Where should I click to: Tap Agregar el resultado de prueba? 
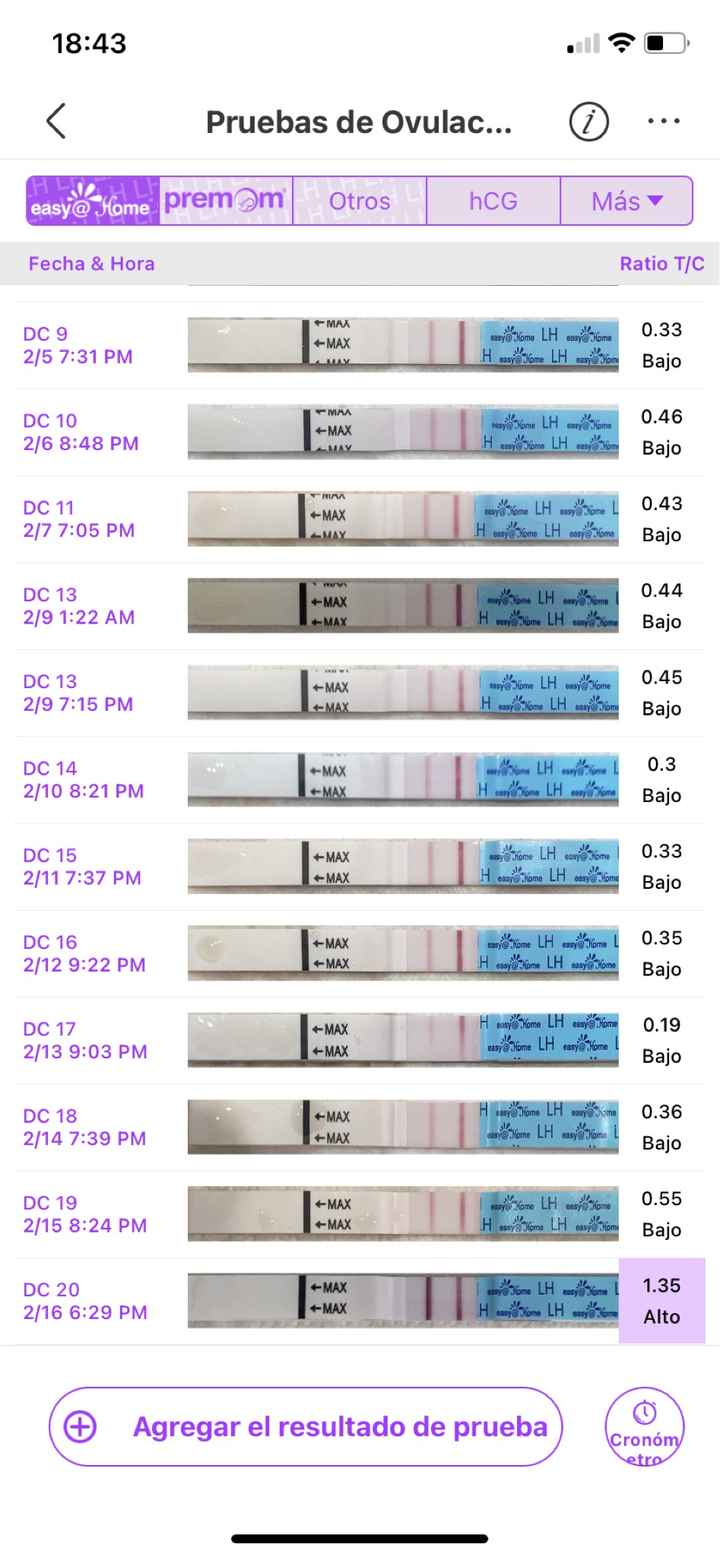point(306,1426)
